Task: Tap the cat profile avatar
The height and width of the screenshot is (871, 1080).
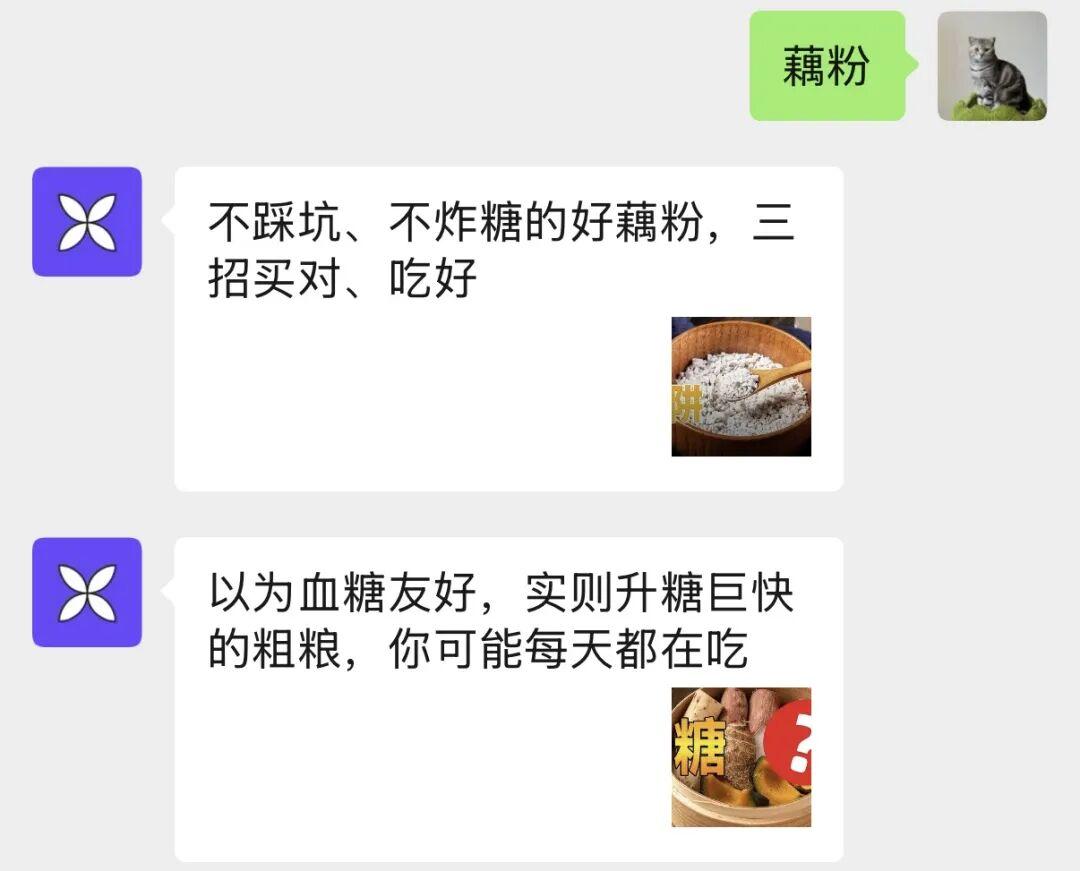Action: pos(991,66)
